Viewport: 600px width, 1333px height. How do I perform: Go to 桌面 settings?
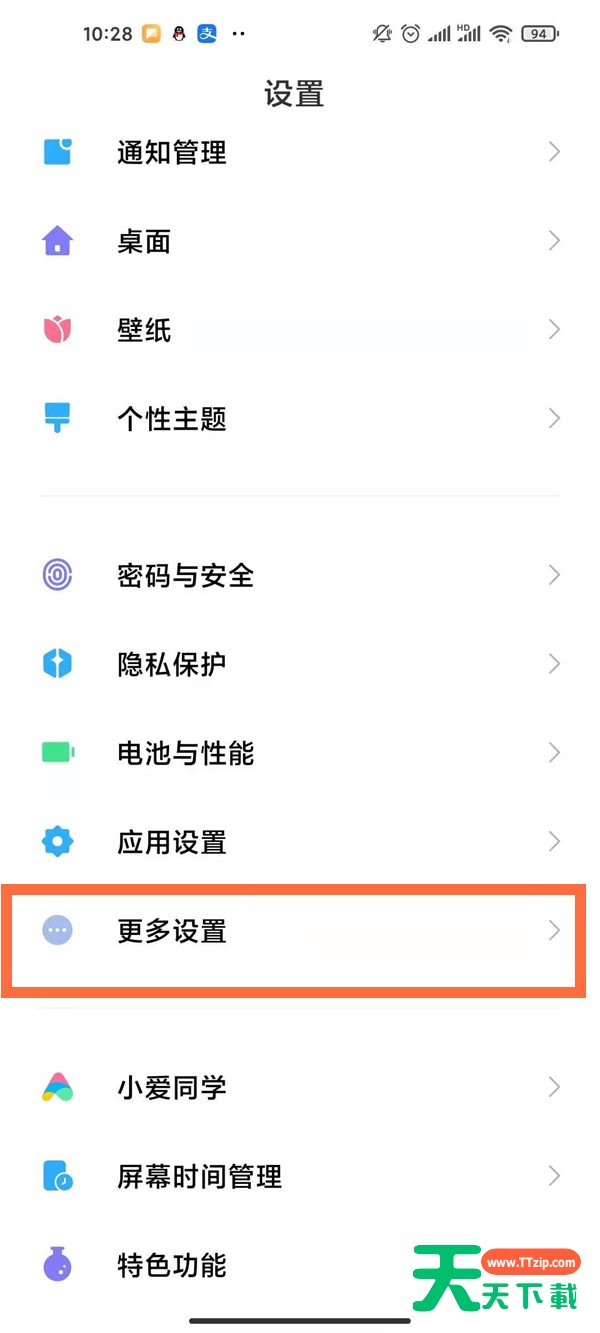click(300, 241)
